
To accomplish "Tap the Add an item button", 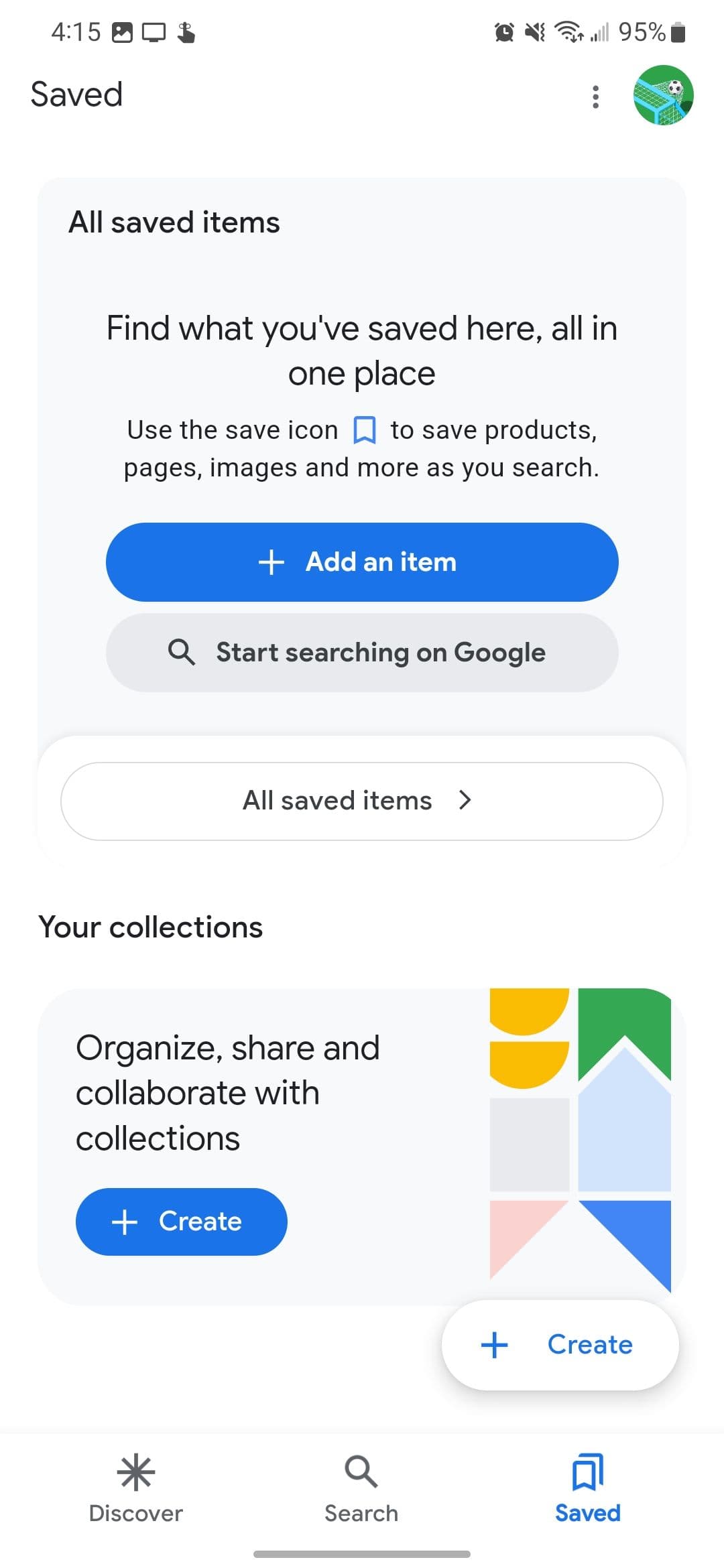I will 362,563.
